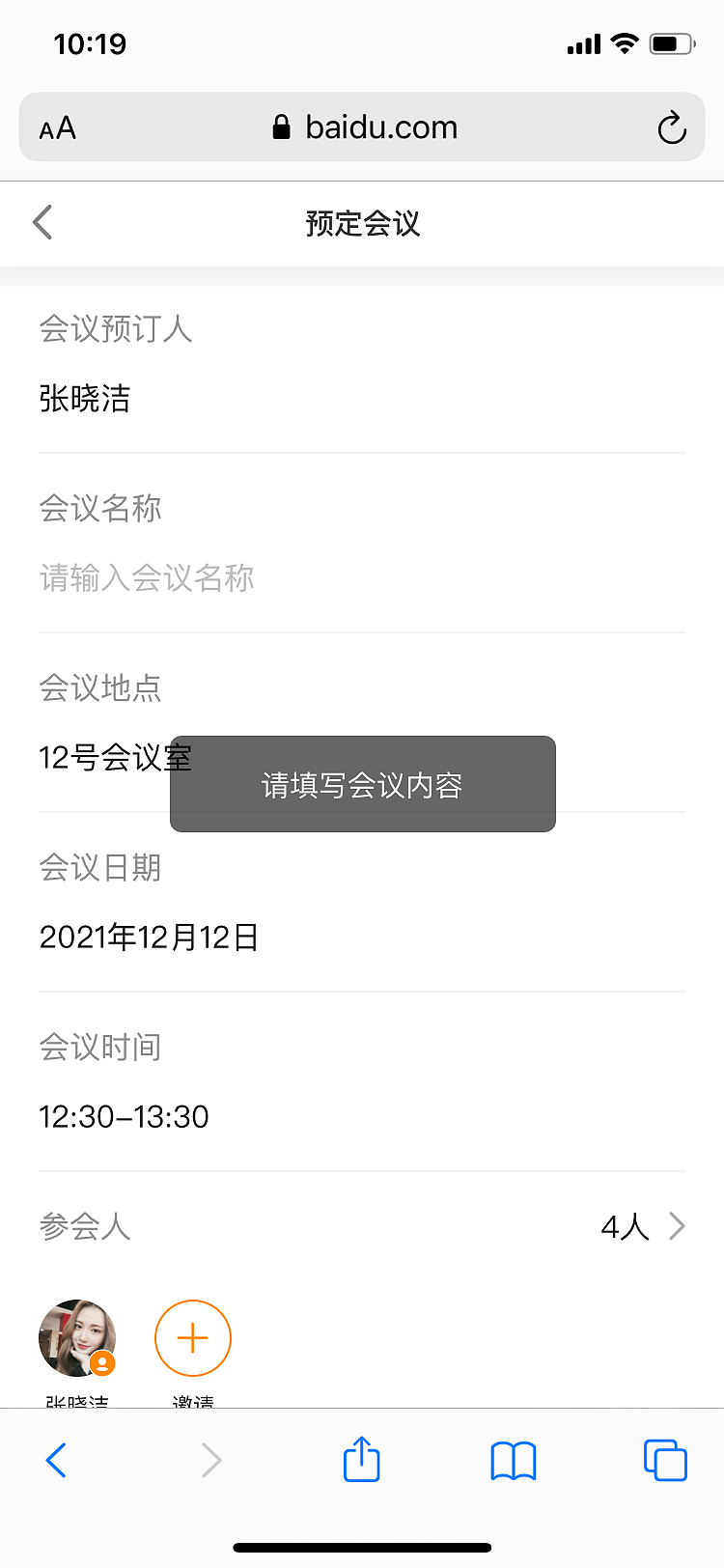The height and width of the screenshot is (1568, 724).
Task: Tap Safari's forward navigation arrow
Action: (210, 1460)
